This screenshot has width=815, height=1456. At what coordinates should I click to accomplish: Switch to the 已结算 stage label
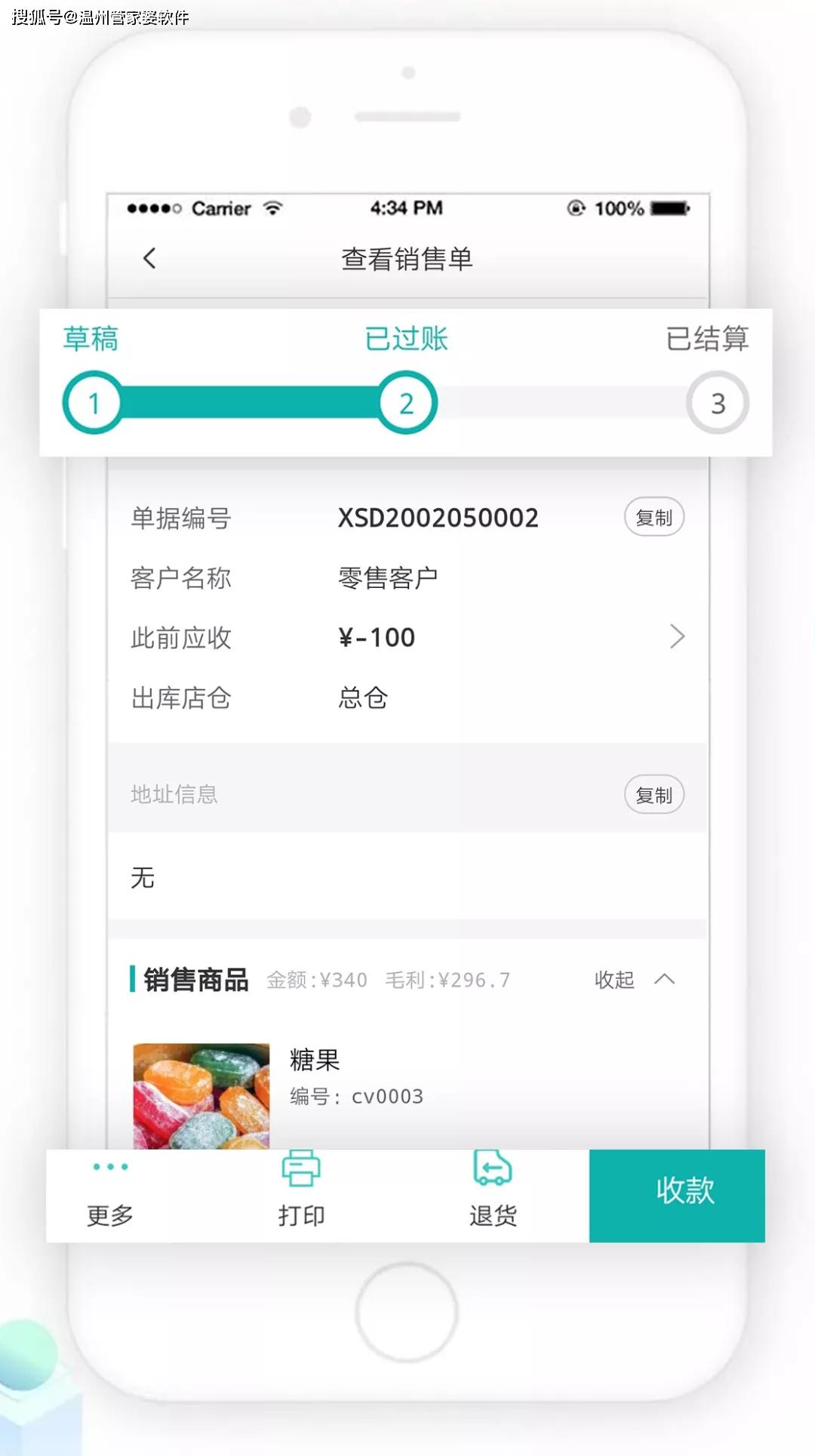(708, 340)
